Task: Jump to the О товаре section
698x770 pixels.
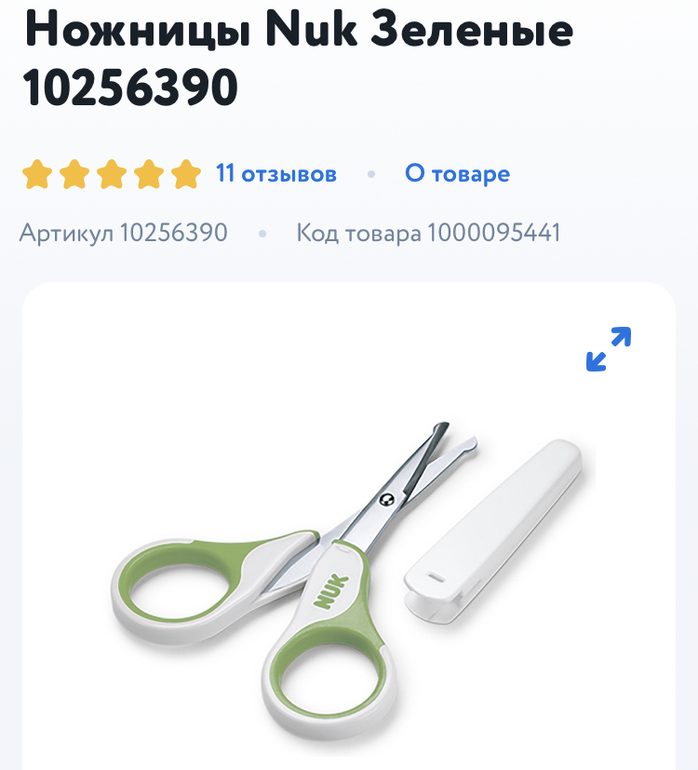Action: pos(457,174)
